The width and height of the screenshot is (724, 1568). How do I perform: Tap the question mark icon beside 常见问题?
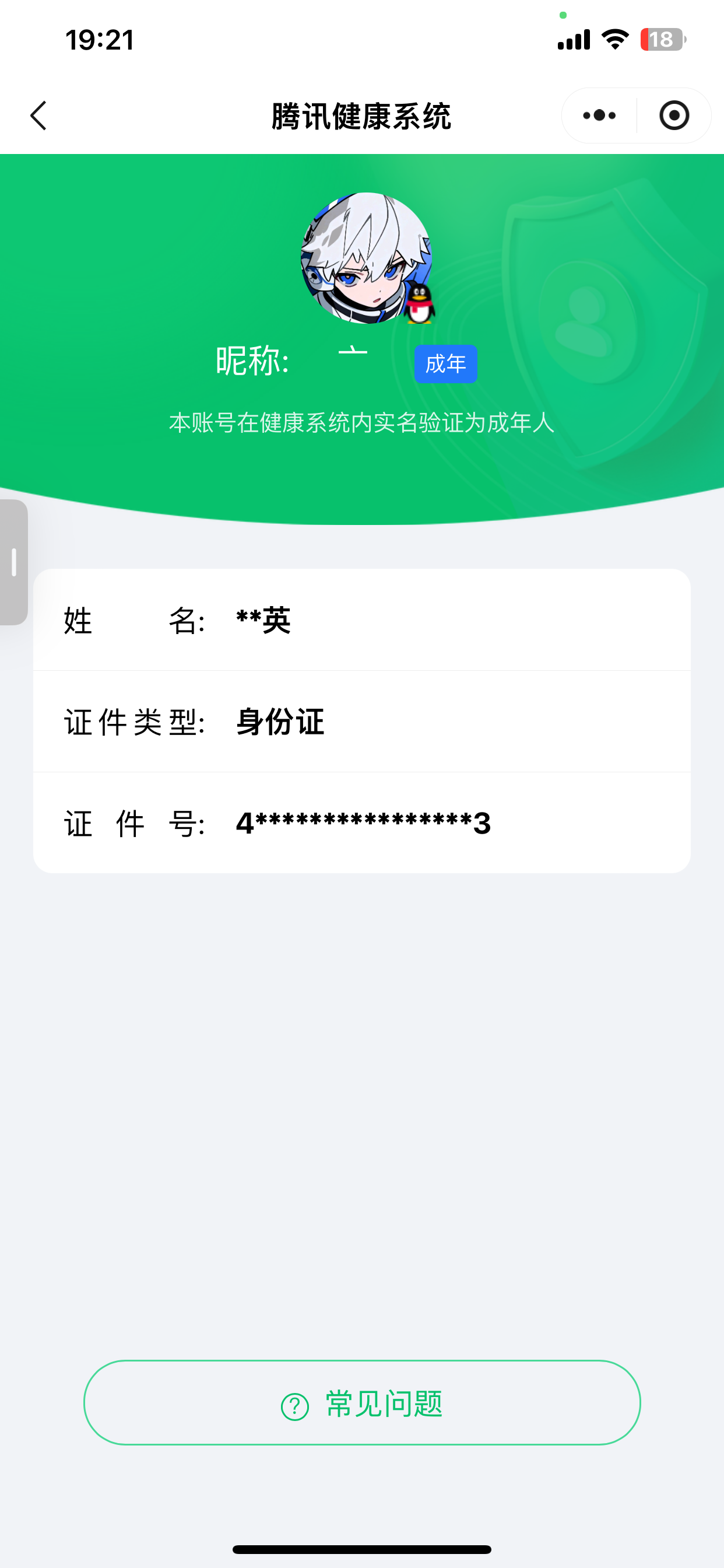pos(294,1405)
